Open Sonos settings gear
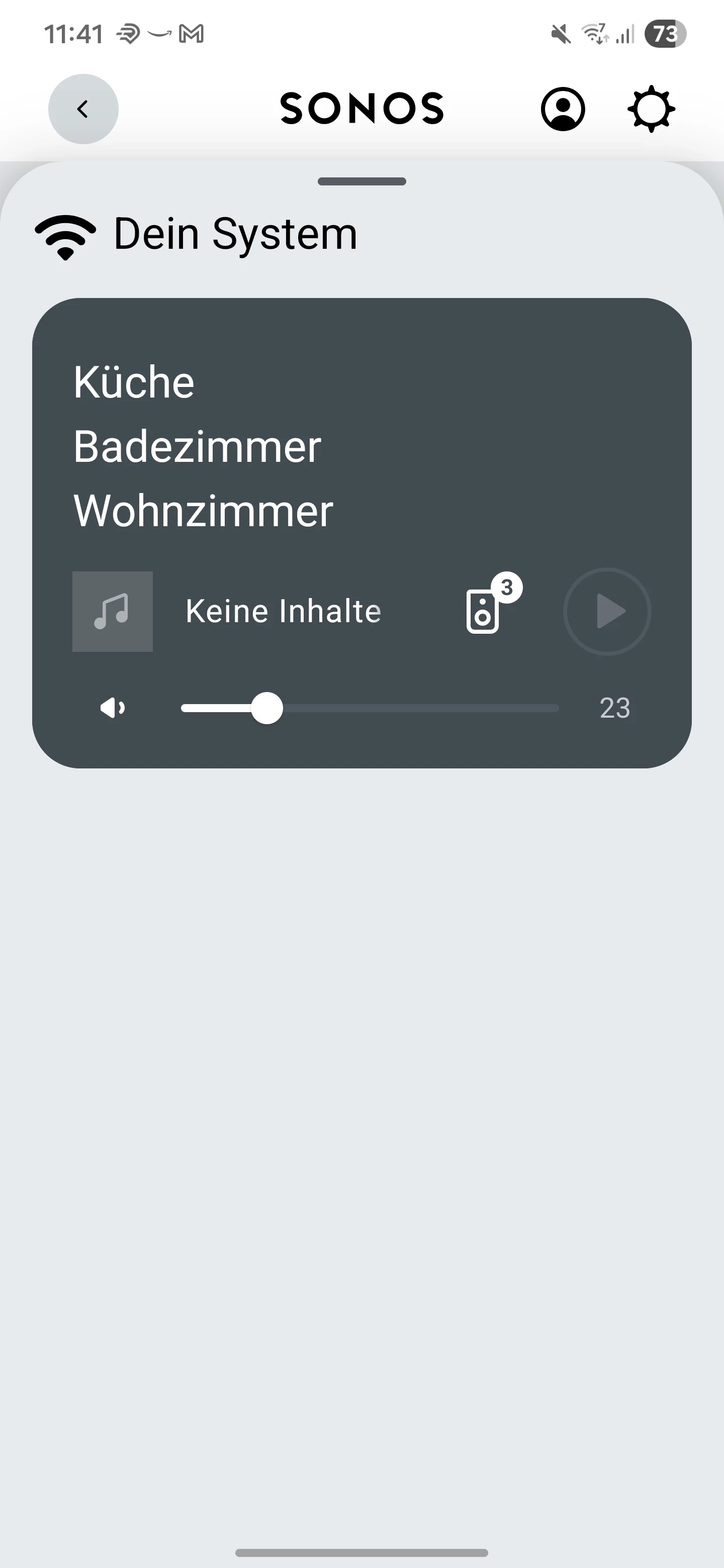The height and width of the screenshot is (1568, 724). click(x=651, y=109)
